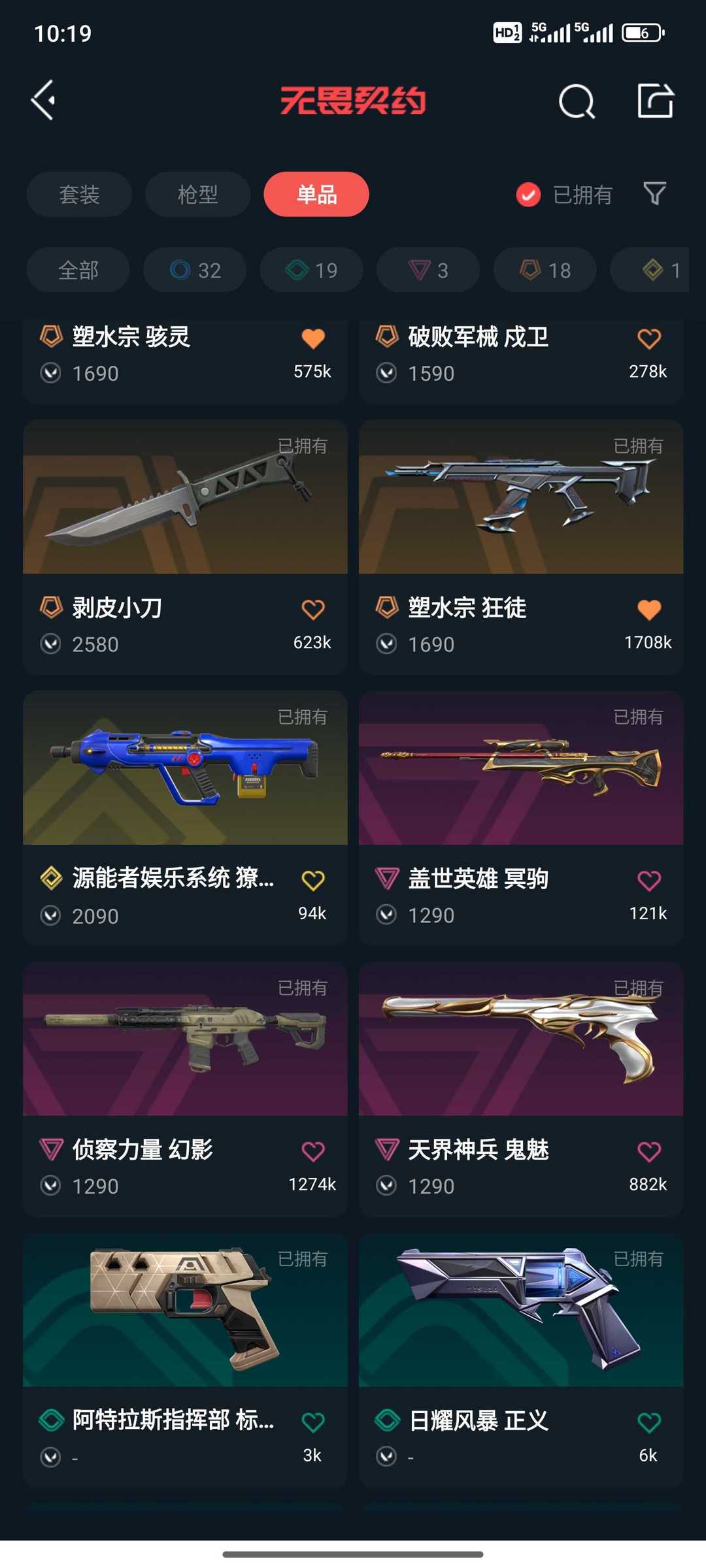
Task: Select the 单品 tab
Action: 316,194
